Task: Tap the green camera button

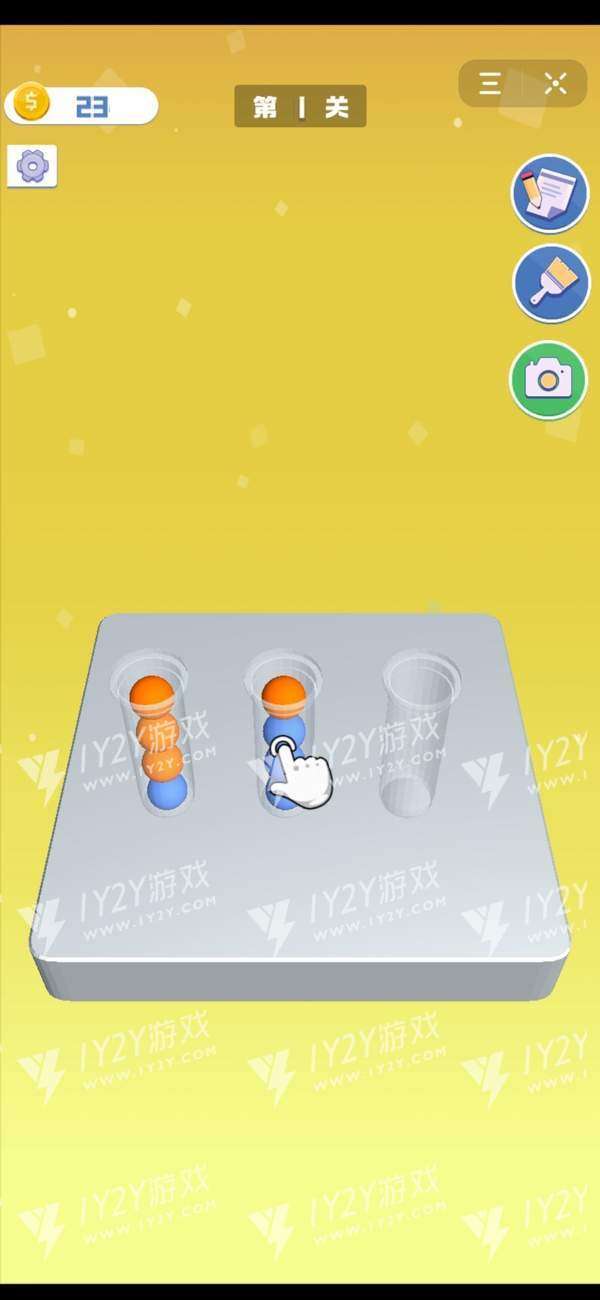Action: click(x=548, y=380)
